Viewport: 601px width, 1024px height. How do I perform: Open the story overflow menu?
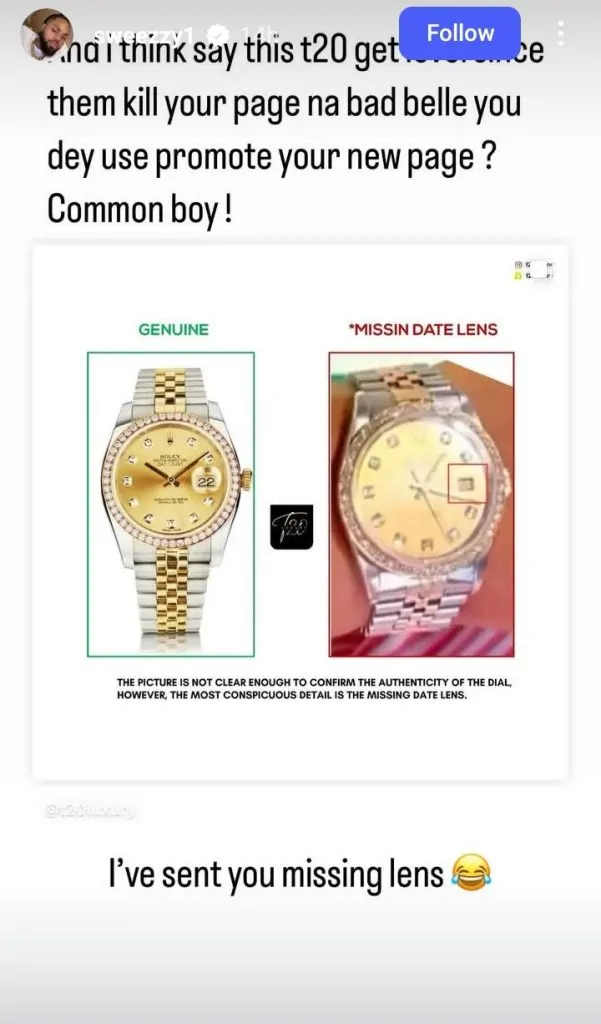coord(561,33)
